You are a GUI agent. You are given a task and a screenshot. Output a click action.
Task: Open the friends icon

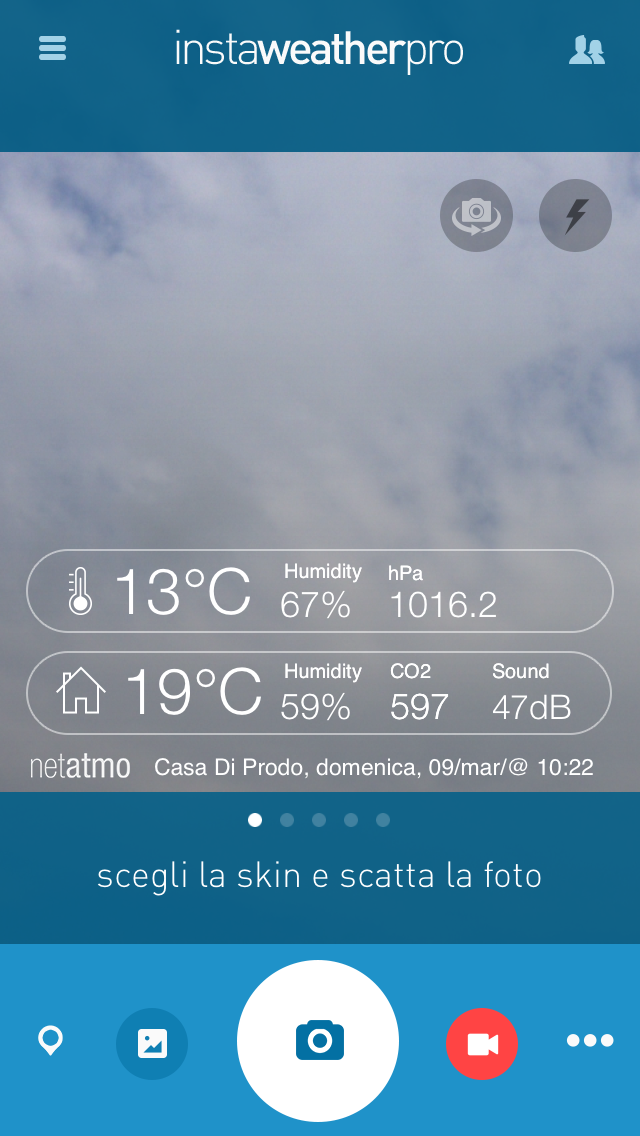click(587, 50)
